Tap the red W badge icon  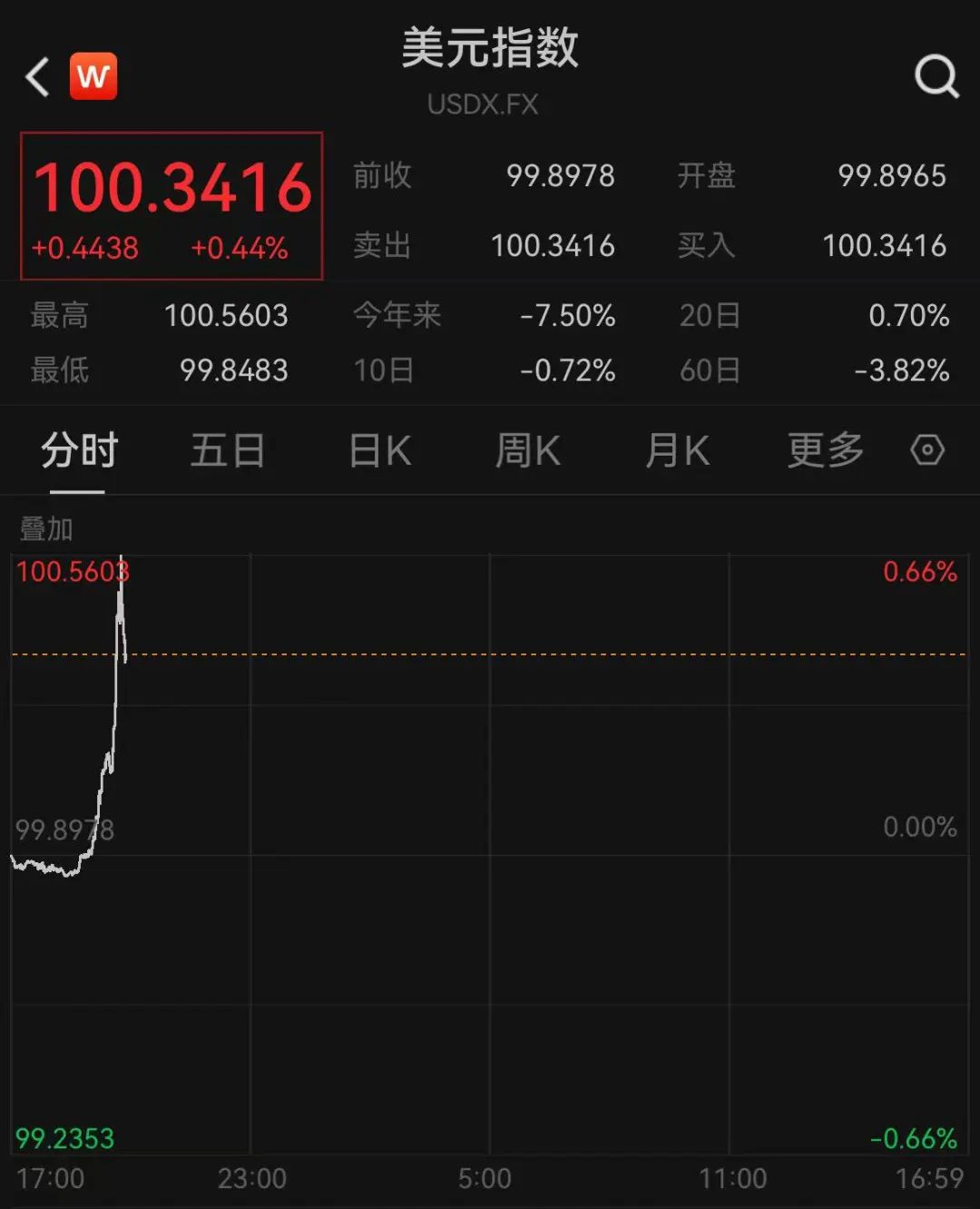pyautogui.click(x=93, y=76)
